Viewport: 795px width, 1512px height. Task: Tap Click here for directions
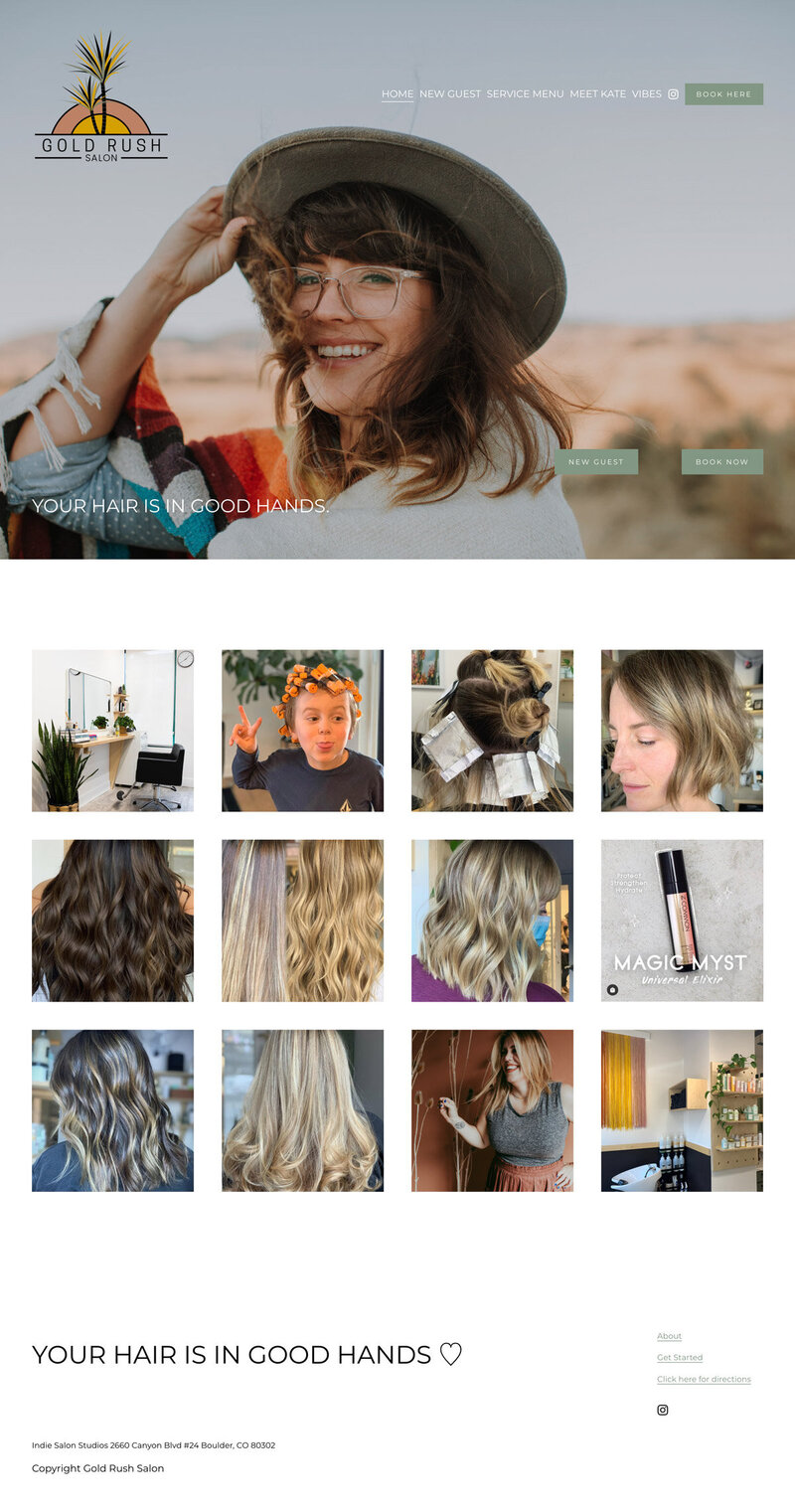pos(704,1380)
